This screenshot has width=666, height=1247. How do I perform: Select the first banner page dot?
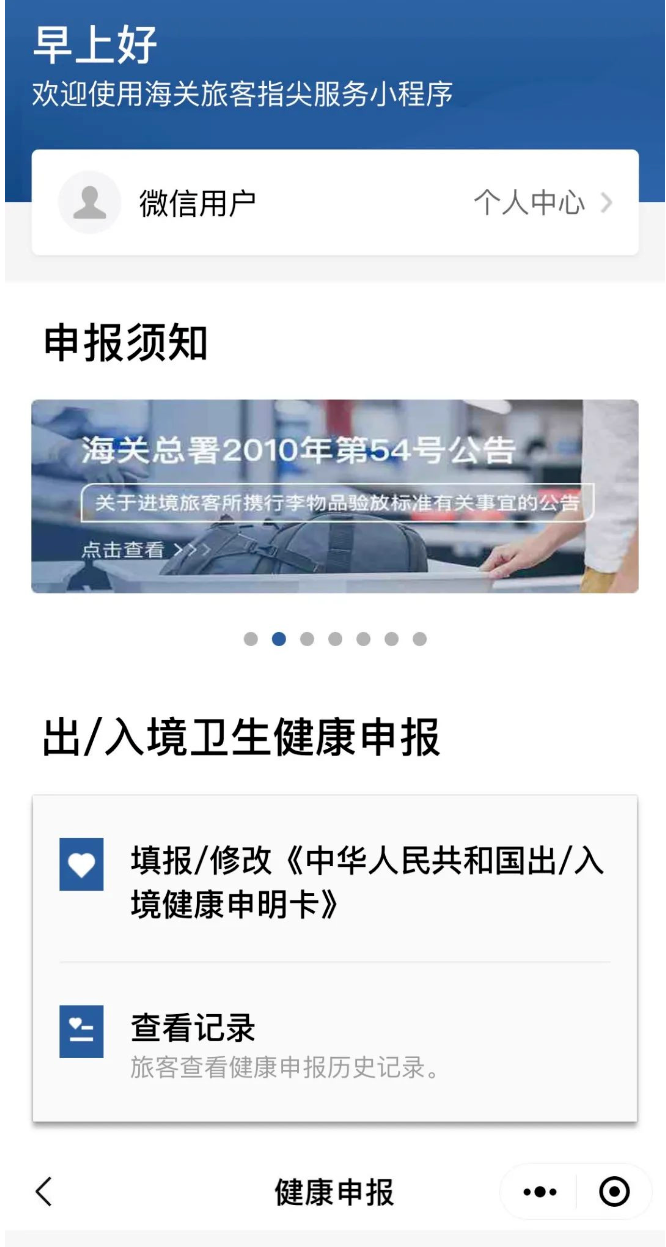(251, 638)
